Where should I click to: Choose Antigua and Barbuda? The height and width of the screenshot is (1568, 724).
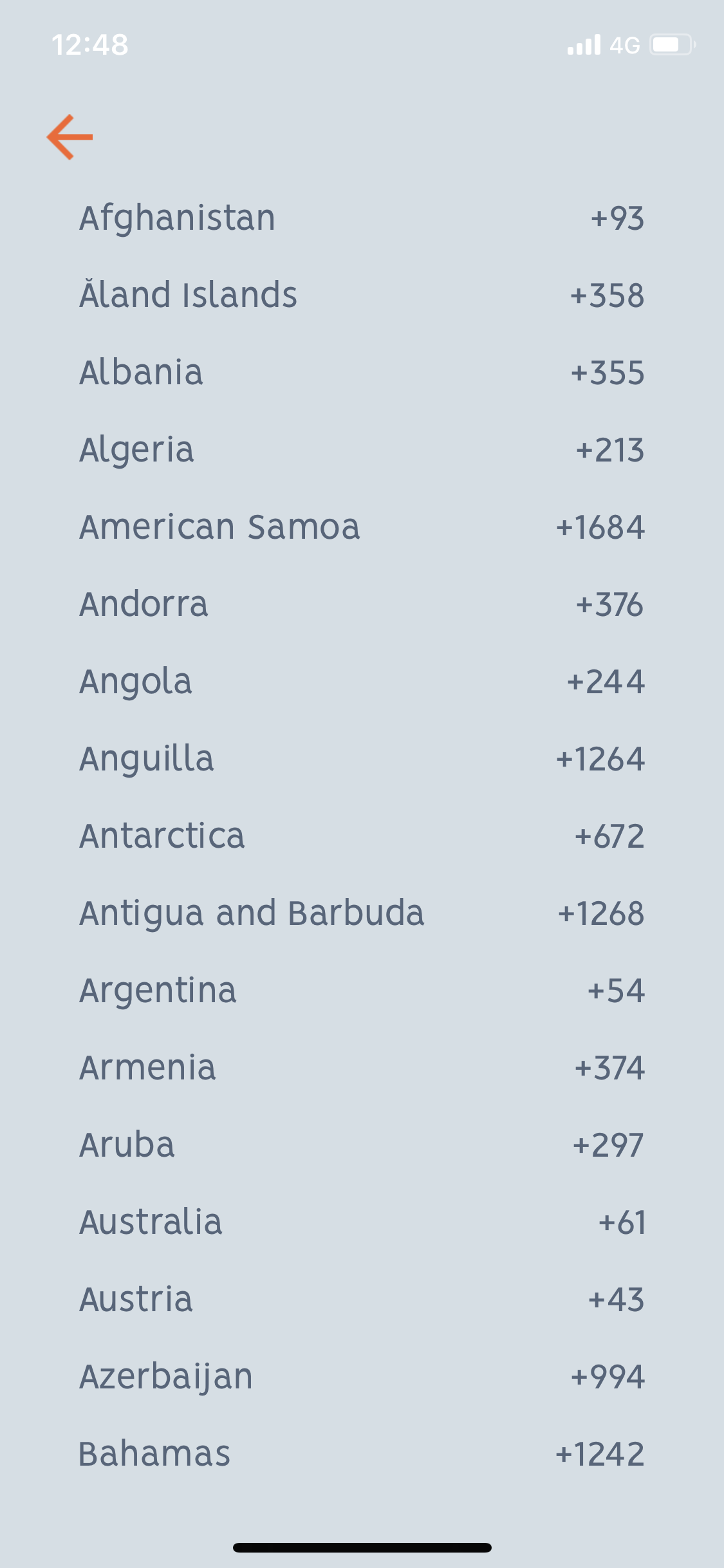(362, 913)
